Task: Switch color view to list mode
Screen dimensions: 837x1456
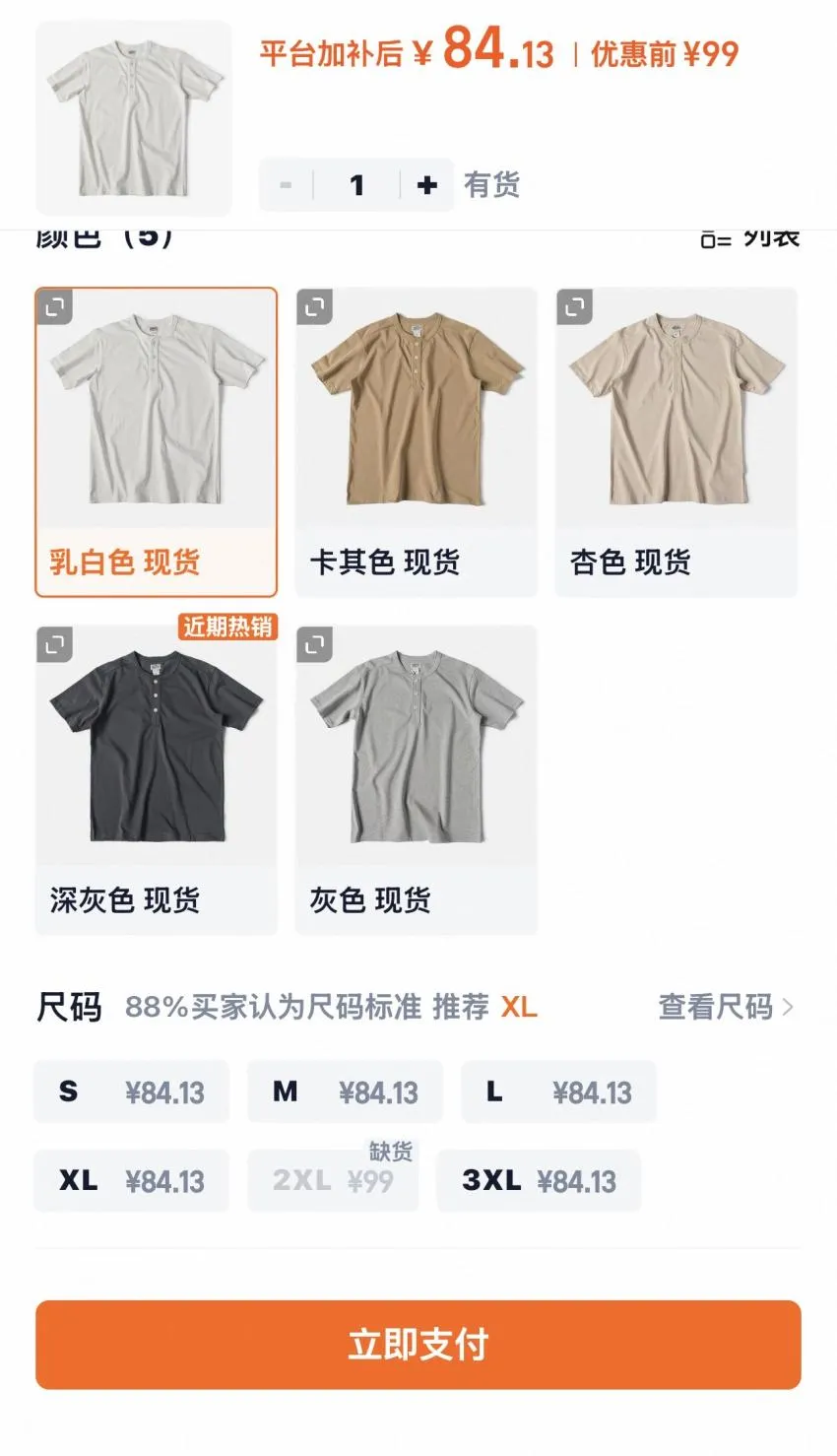Action: 750,238
